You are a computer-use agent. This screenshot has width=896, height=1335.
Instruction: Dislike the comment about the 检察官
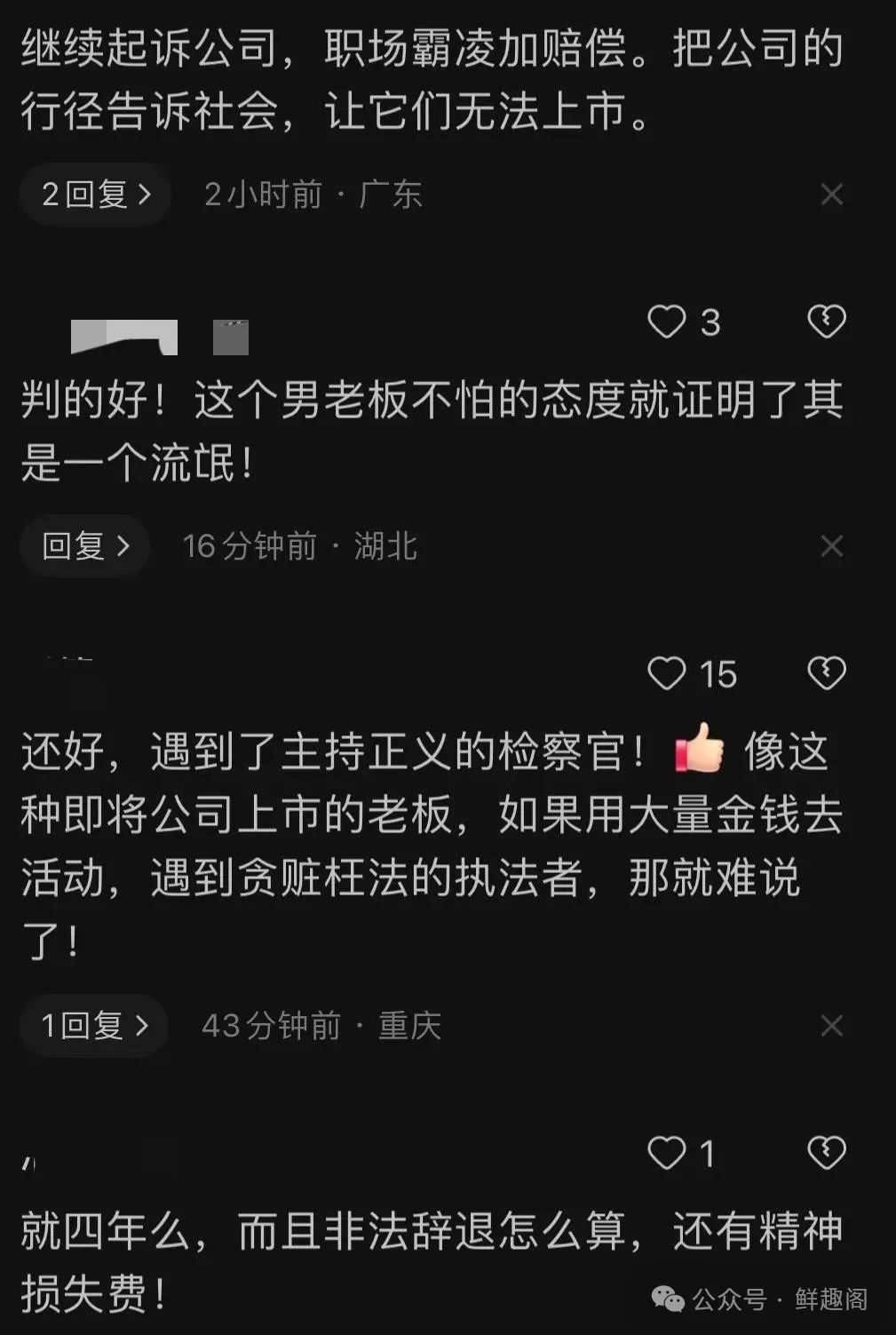click(x=826, y=673)
